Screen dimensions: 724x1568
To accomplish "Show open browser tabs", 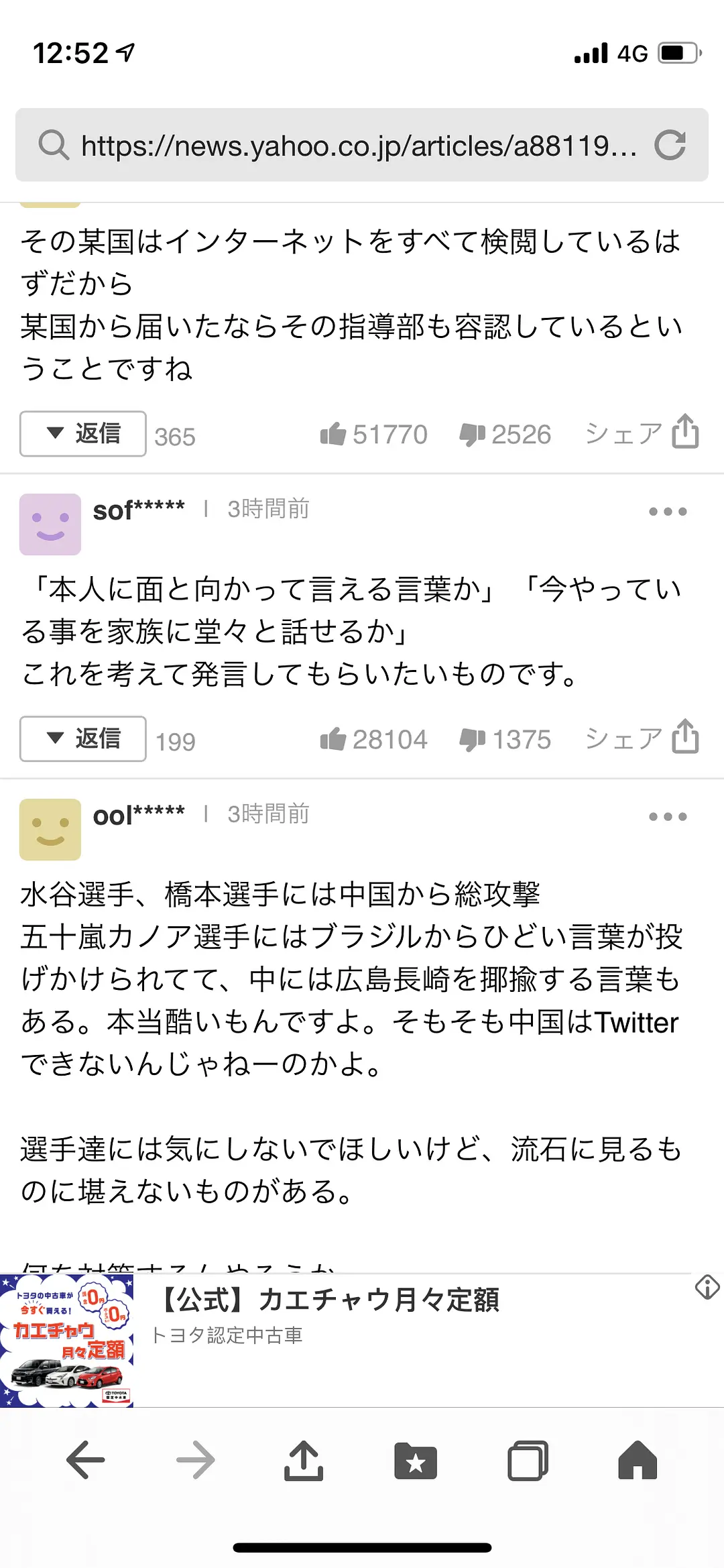I will (x=528, y=1459).
